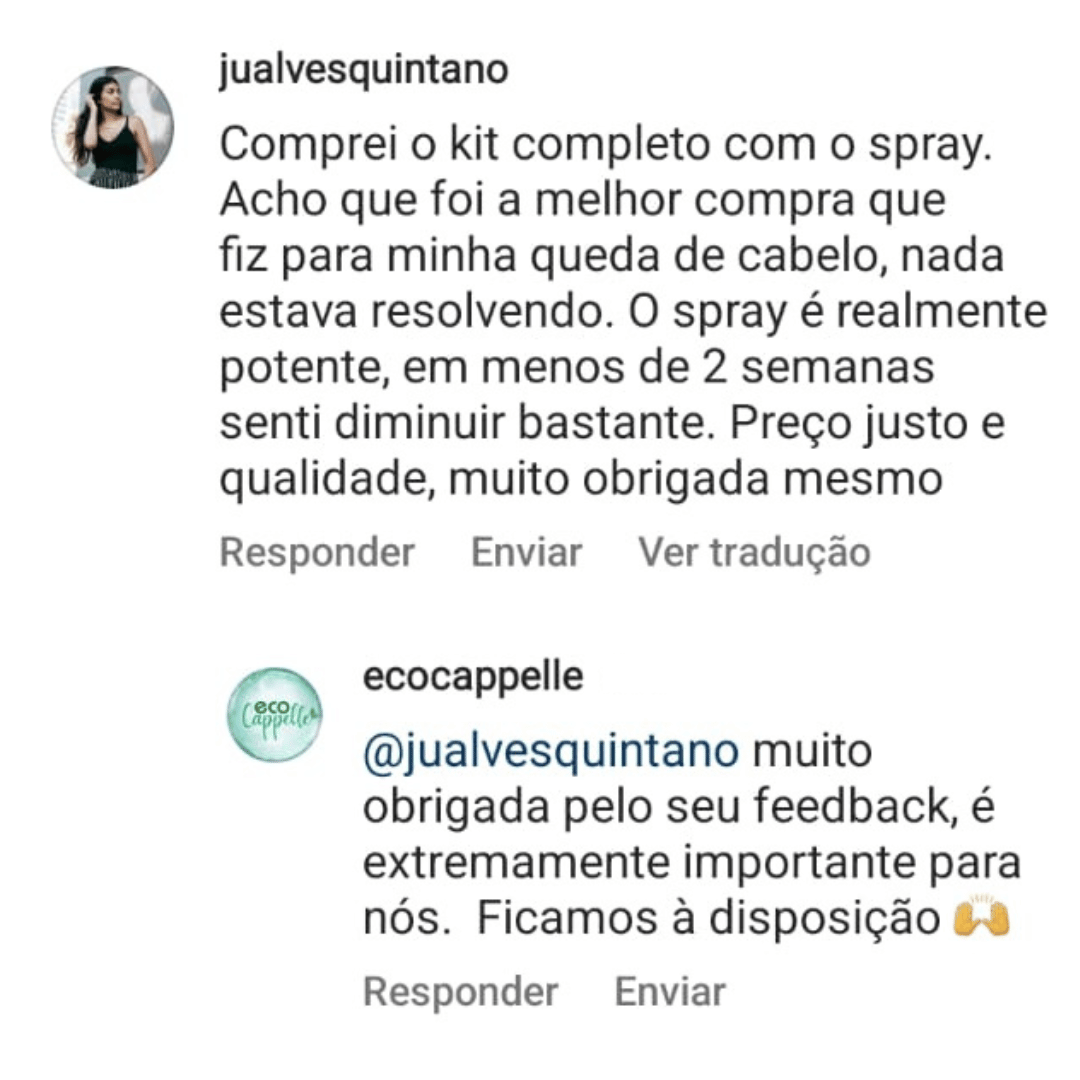
Task: Tap Enviar under jualvesquintano's comment
Action: pyautogui.click(x=526, y=552)
